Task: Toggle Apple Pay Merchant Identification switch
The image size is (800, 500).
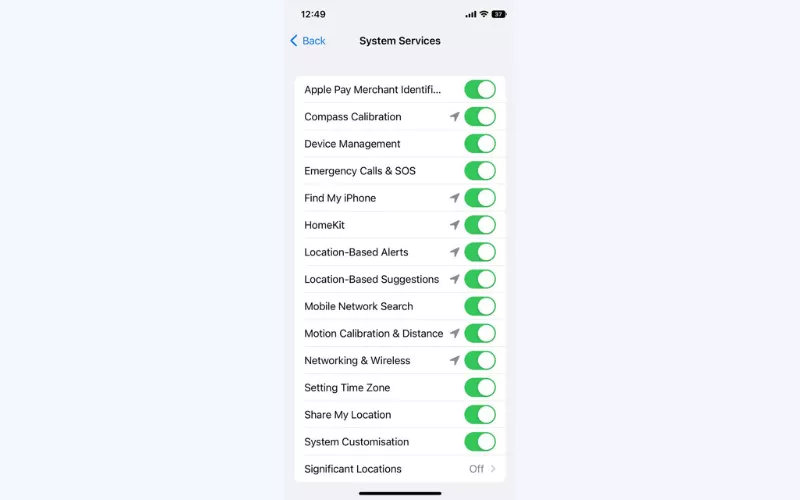Action: (x=480, y=89)
